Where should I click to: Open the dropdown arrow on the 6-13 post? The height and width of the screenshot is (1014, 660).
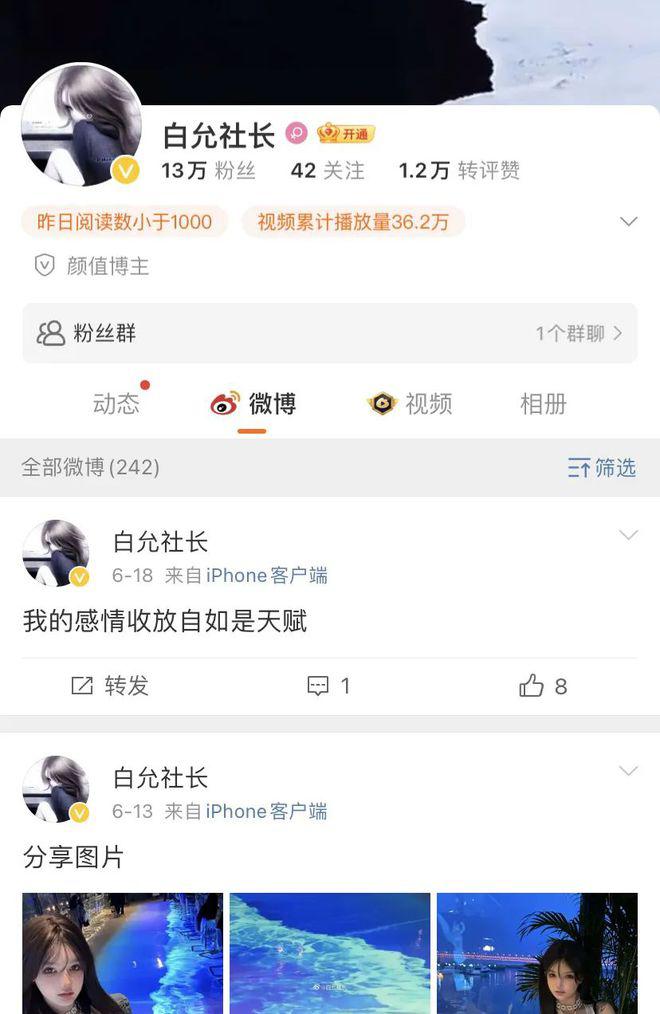pyautogui.click(x=628, y=771)
